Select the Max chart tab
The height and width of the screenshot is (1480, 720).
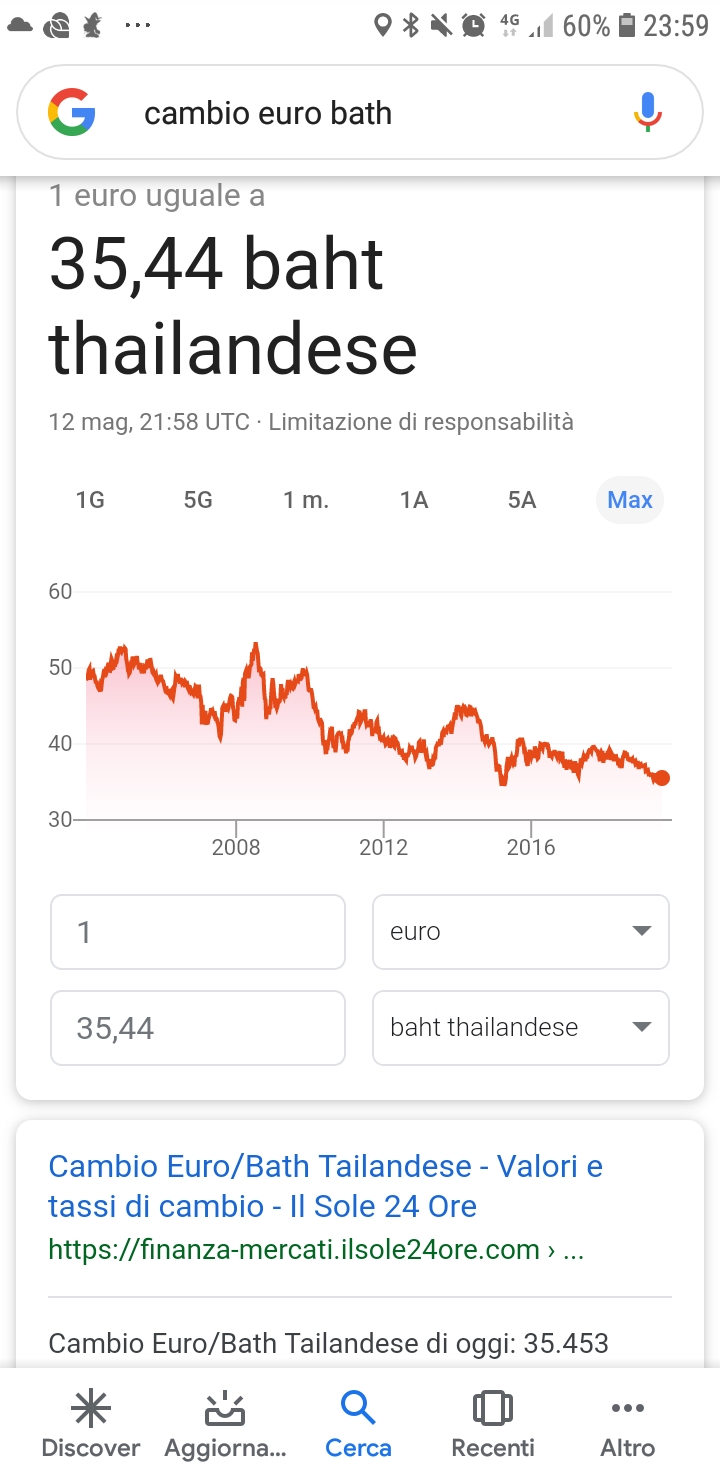(629, 500)
